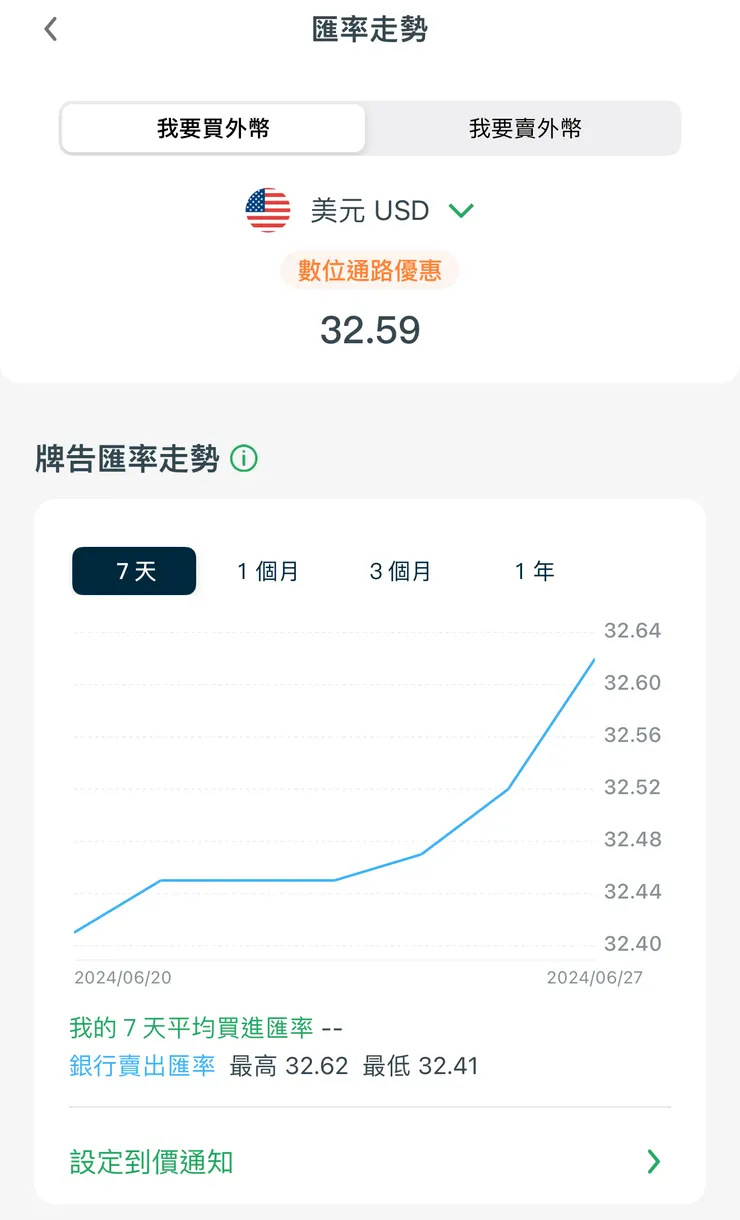Image resolution: width=740 pixels, height=1220 pixels.
Task: Tap the 數位通路優惠 badge
Action: point(370,271)
